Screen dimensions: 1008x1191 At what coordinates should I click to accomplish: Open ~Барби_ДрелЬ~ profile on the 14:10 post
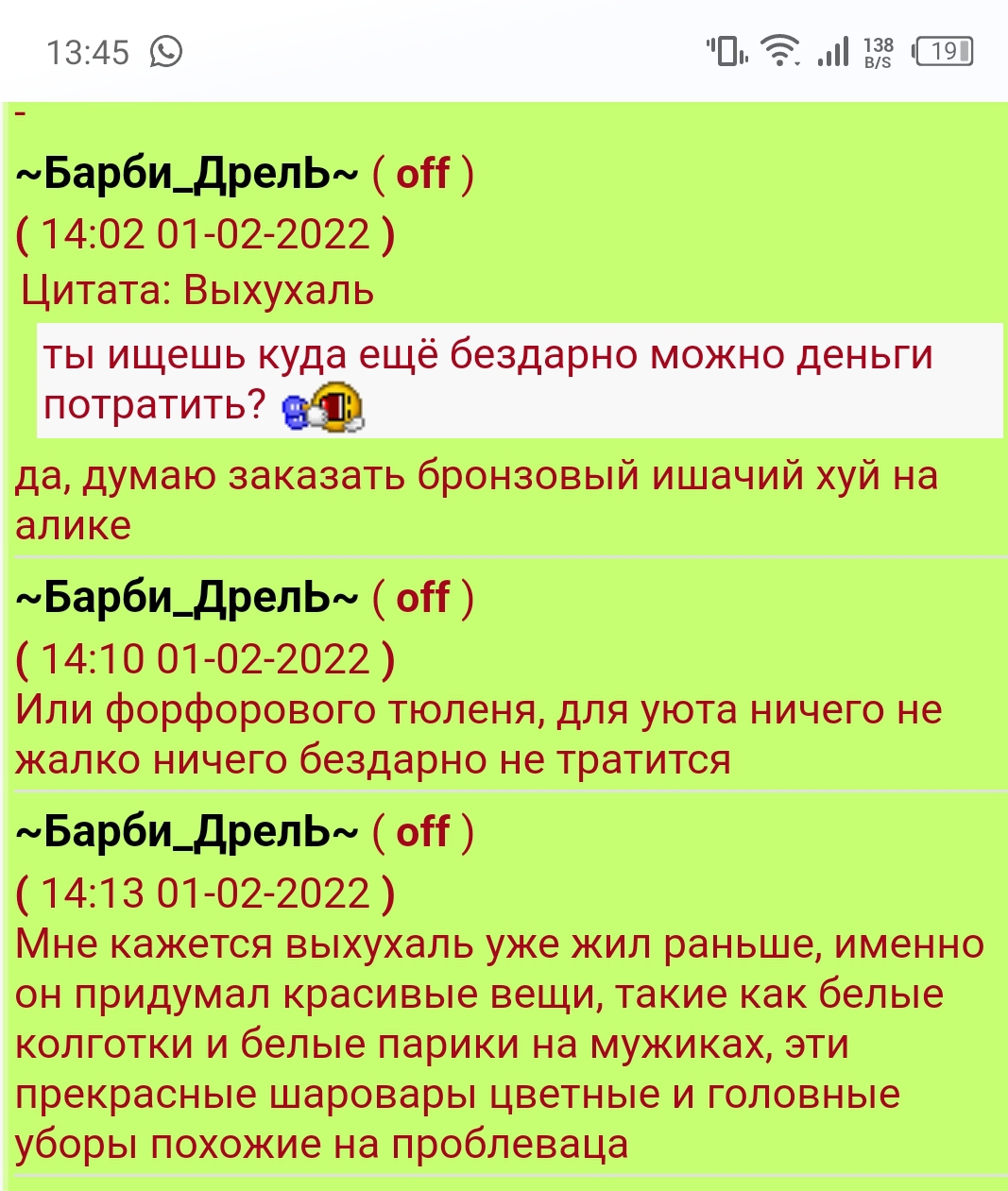pyautogui.click(x=187, y=598)
